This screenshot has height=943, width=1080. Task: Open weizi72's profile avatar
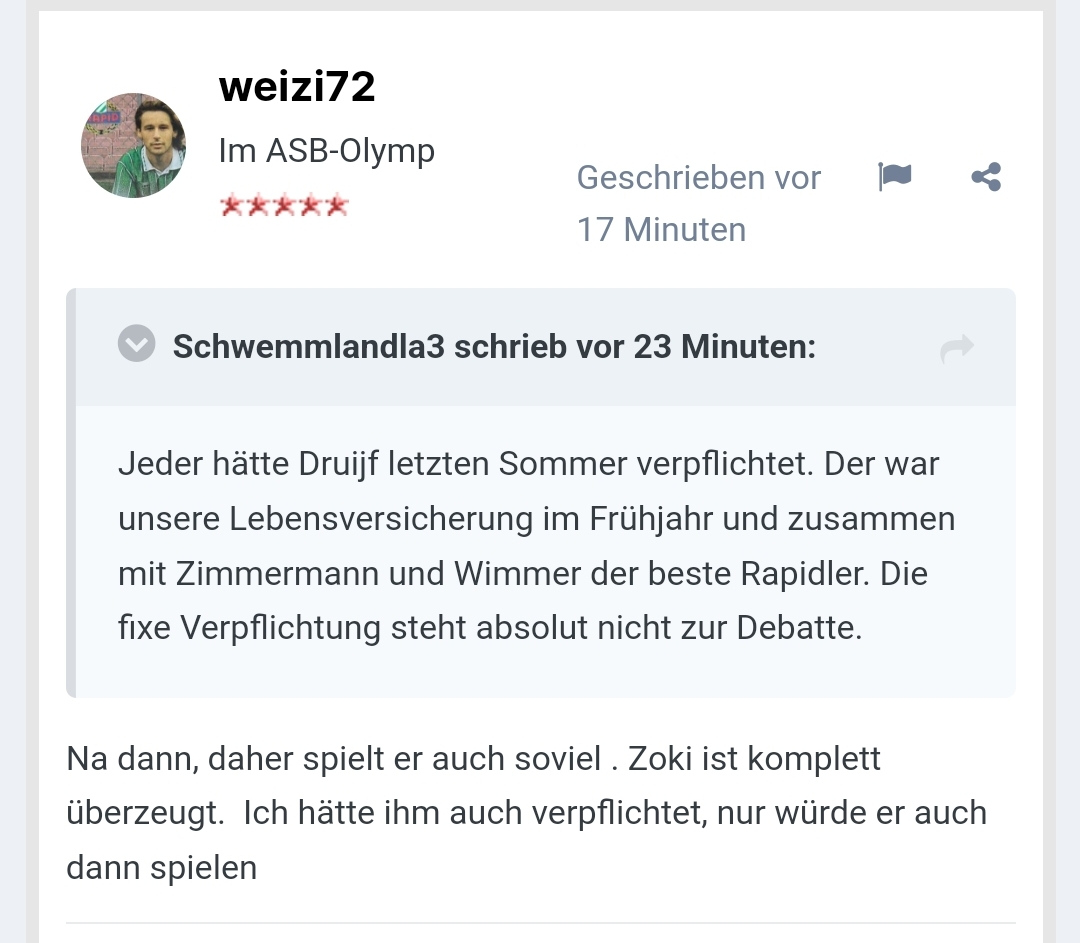[133, 146]
